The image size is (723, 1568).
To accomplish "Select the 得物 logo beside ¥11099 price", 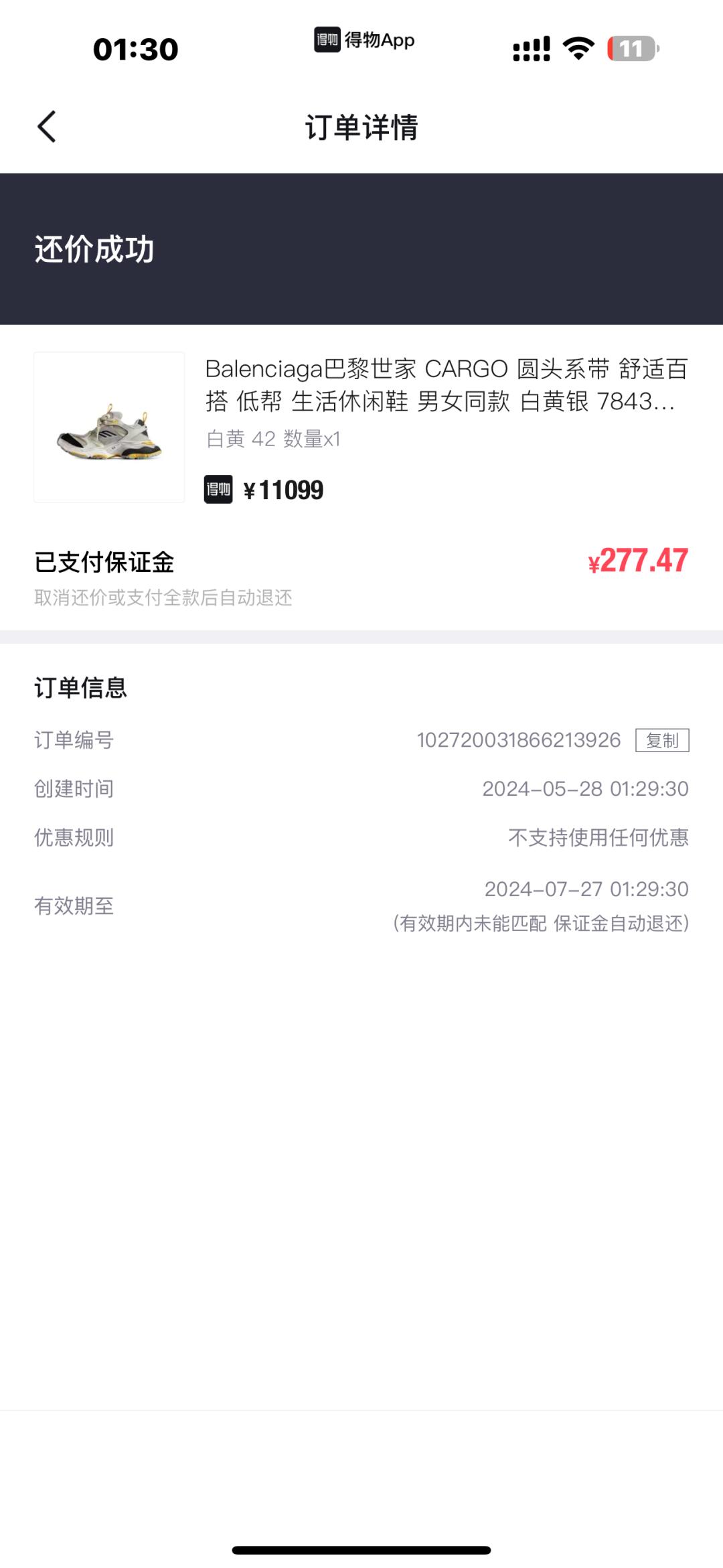I will (218, 490).
